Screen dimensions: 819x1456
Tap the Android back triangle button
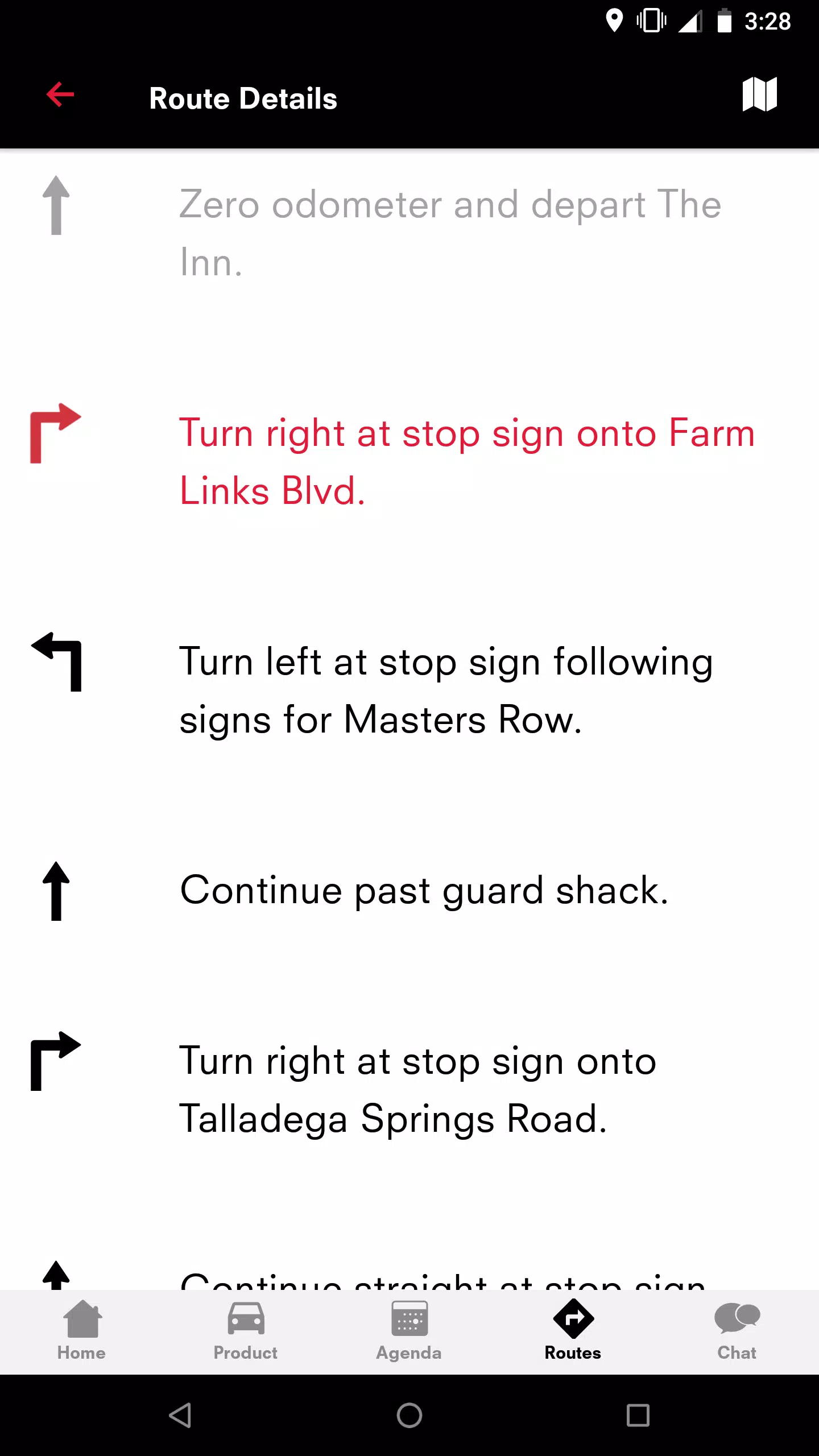pyautogui.click(x=180, y=1416)
